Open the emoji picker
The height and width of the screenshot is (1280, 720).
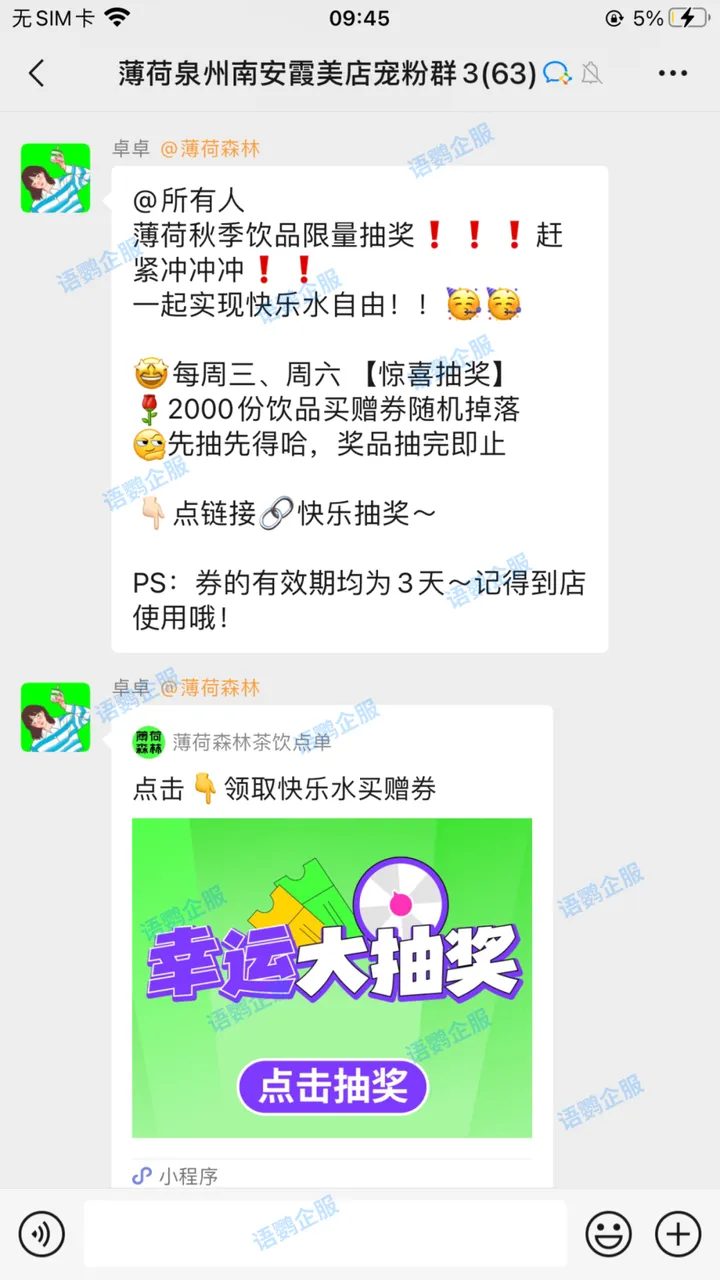pyautogui.click(x=609, y=1233)
